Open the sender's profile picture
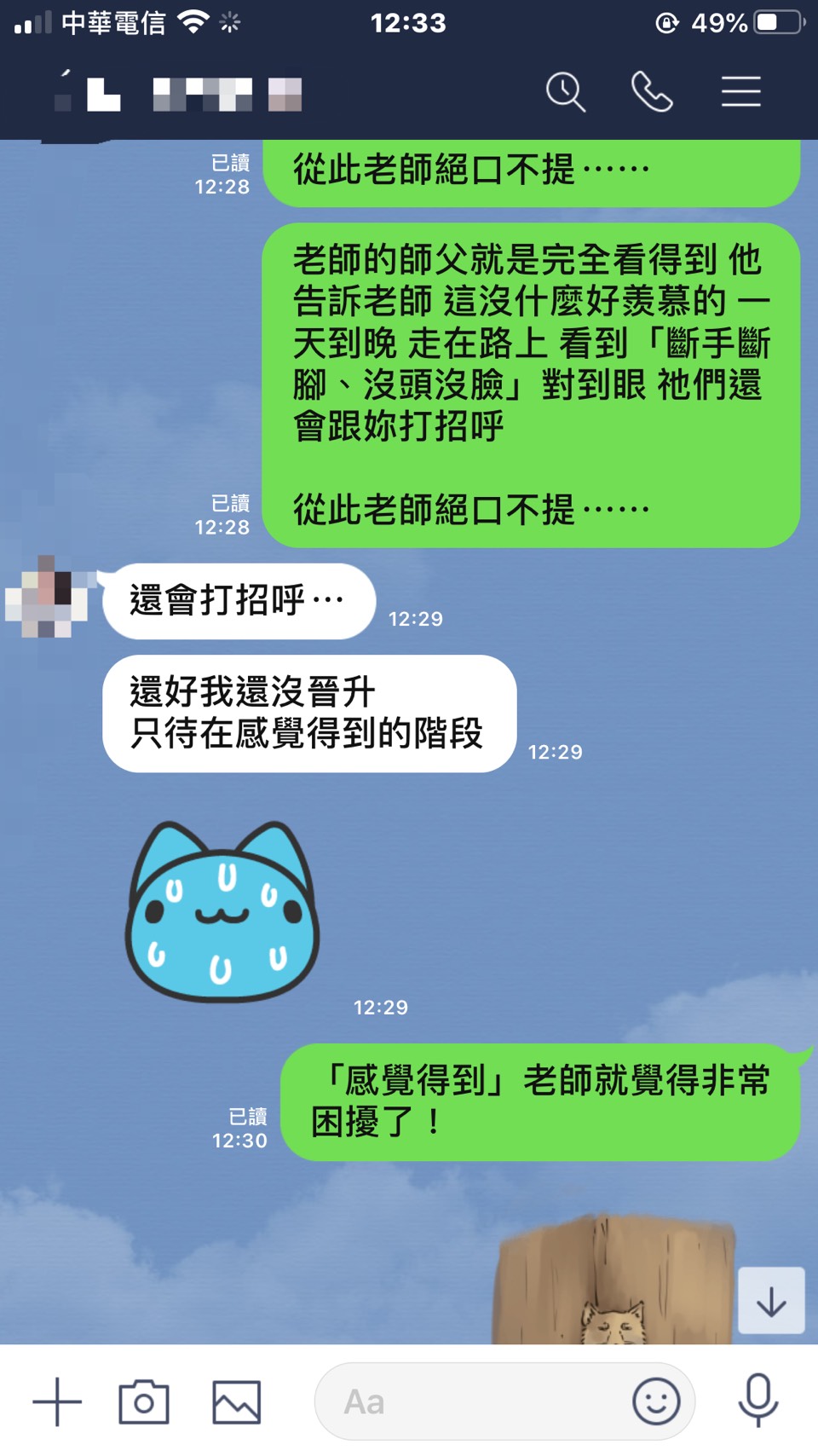The image size is (818, 1456). click(x=47, y=597)
